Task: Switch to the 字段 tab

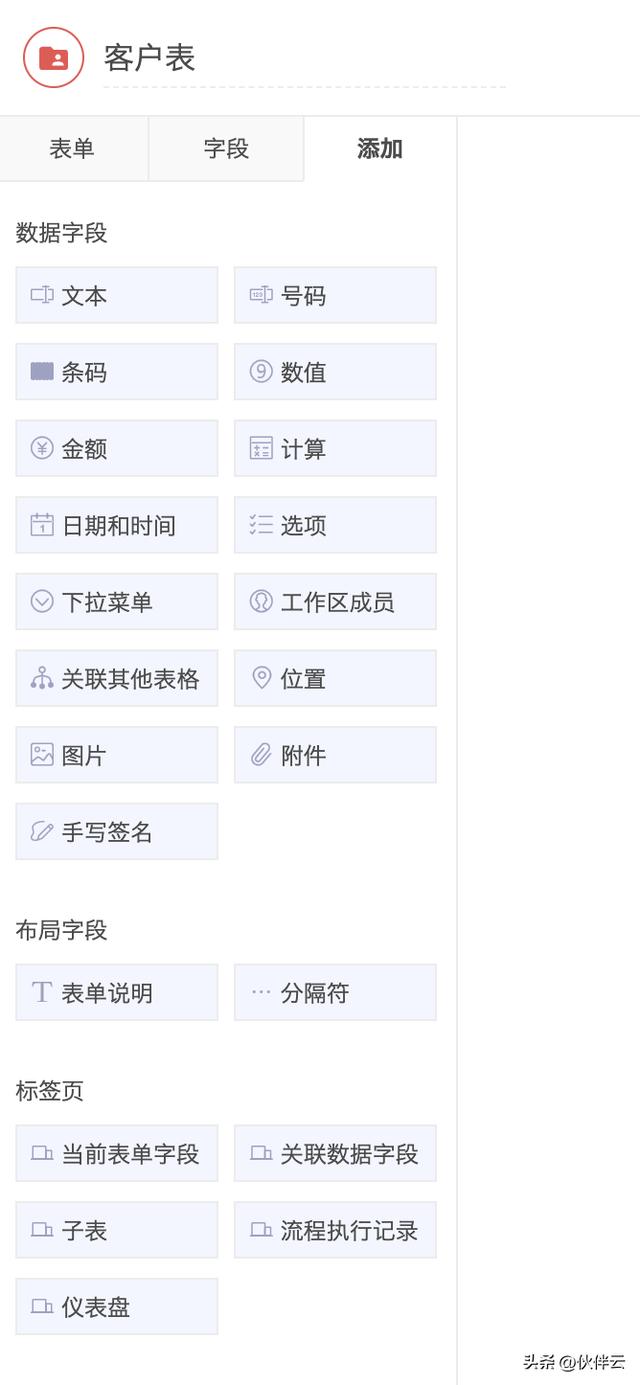Action: coord(226,149)
